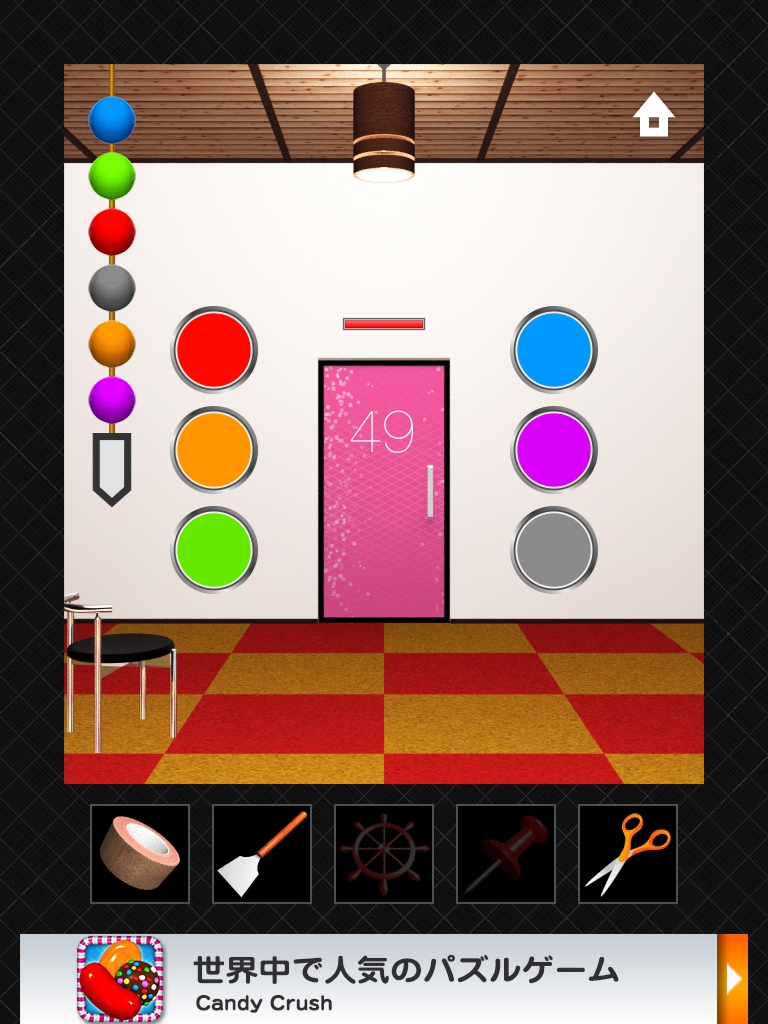The width and height of the screenshot is (768, 1024).
Task: Open the pink door 49
Action: pos(384,490)
